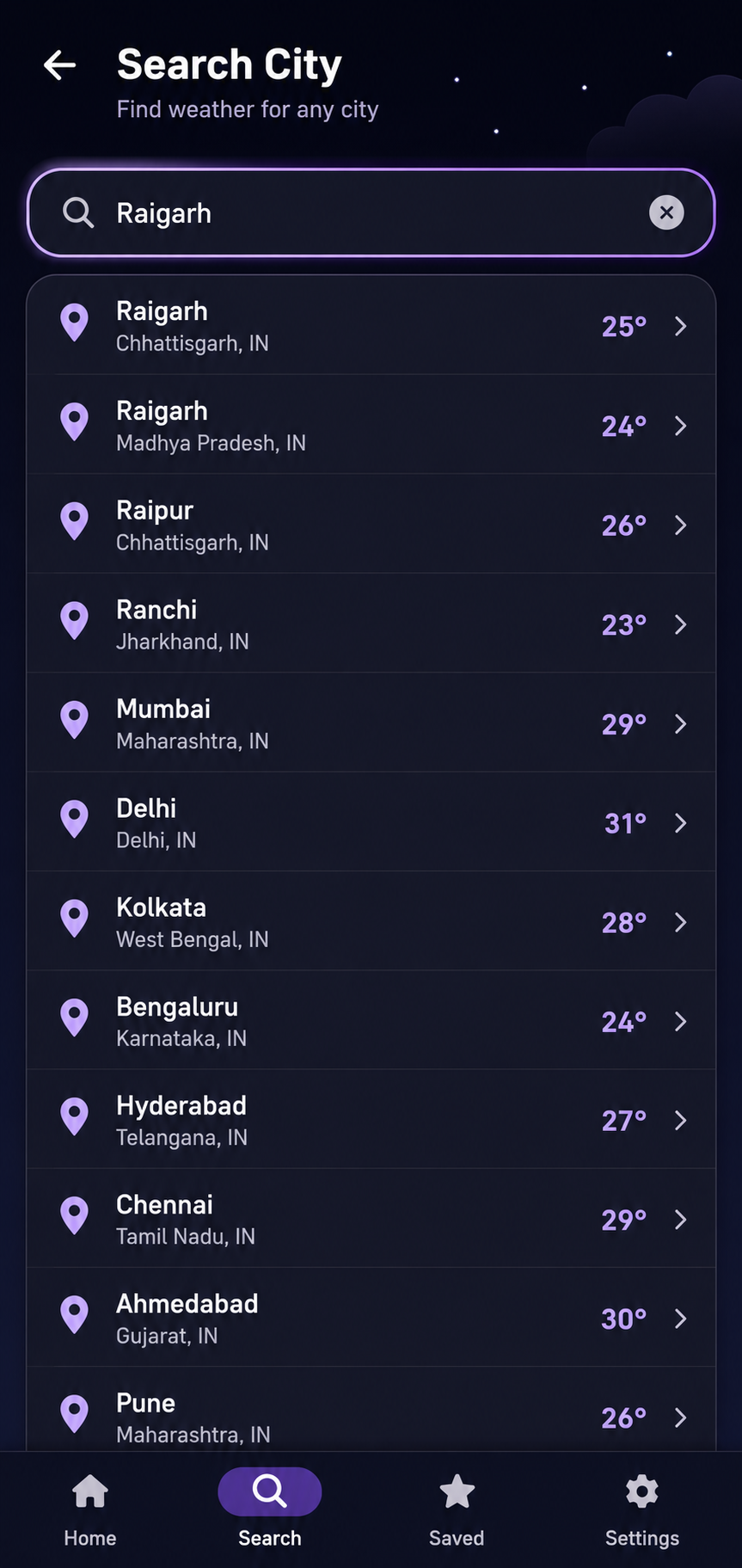Switch to the Saved tab
This screenshot has width=742, height=1568.
click(457, 1510)
